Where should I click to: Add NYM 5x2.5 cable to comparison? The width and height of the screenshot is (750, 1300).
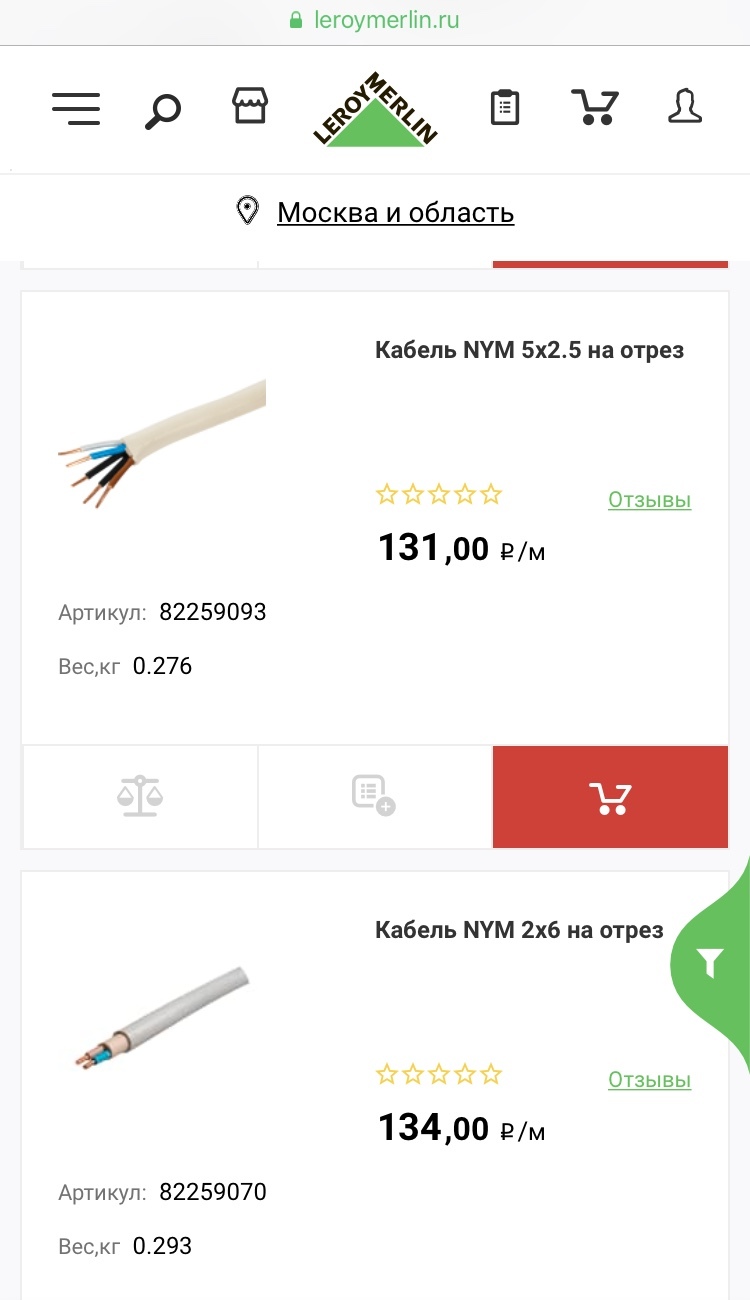[x=140, y=797]
